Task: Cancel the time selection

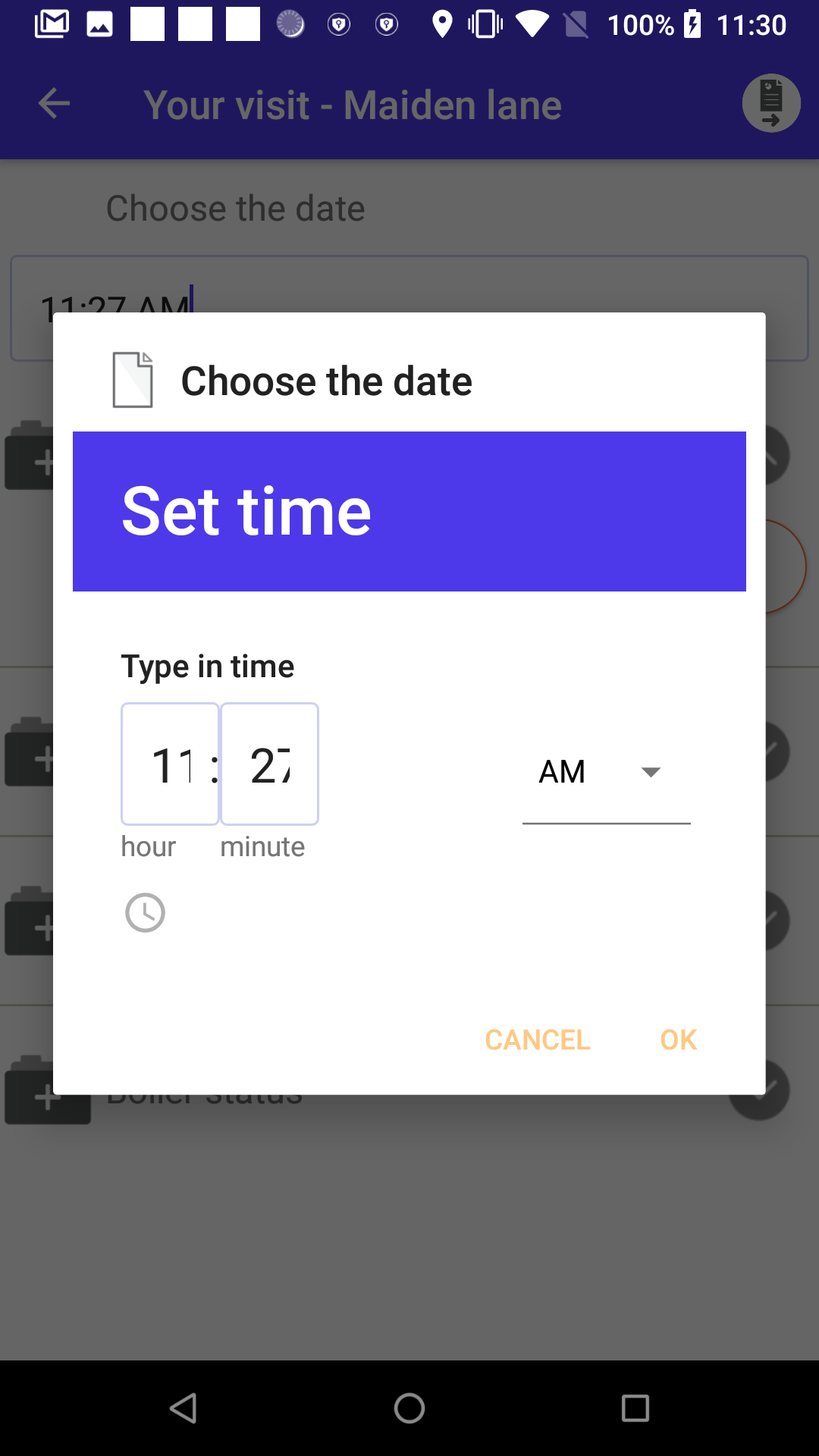Action: tap(537, 1040)
